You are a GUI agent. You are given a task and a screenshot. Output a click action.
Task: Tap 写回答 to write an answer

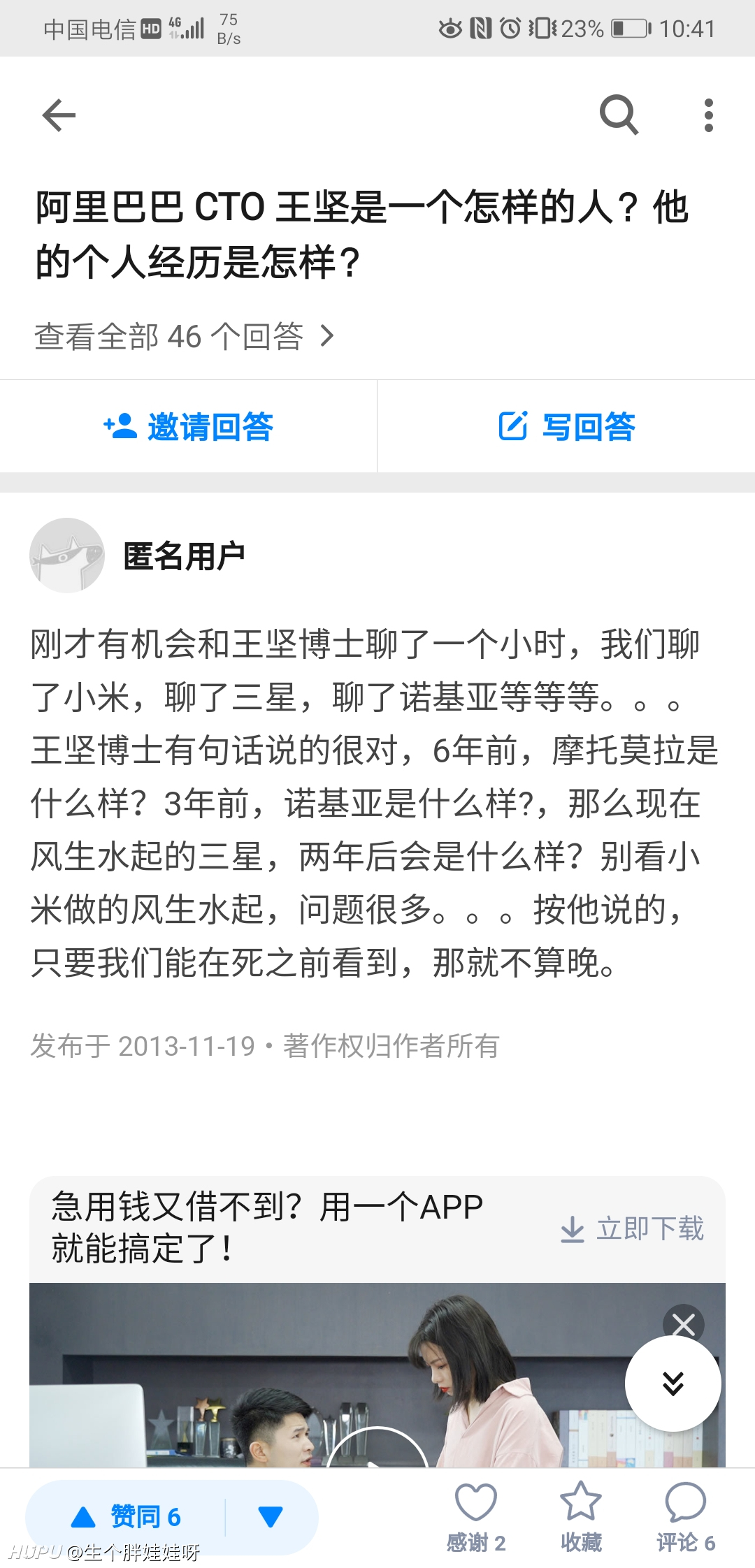pyautogui.click(x=566, y=426)
